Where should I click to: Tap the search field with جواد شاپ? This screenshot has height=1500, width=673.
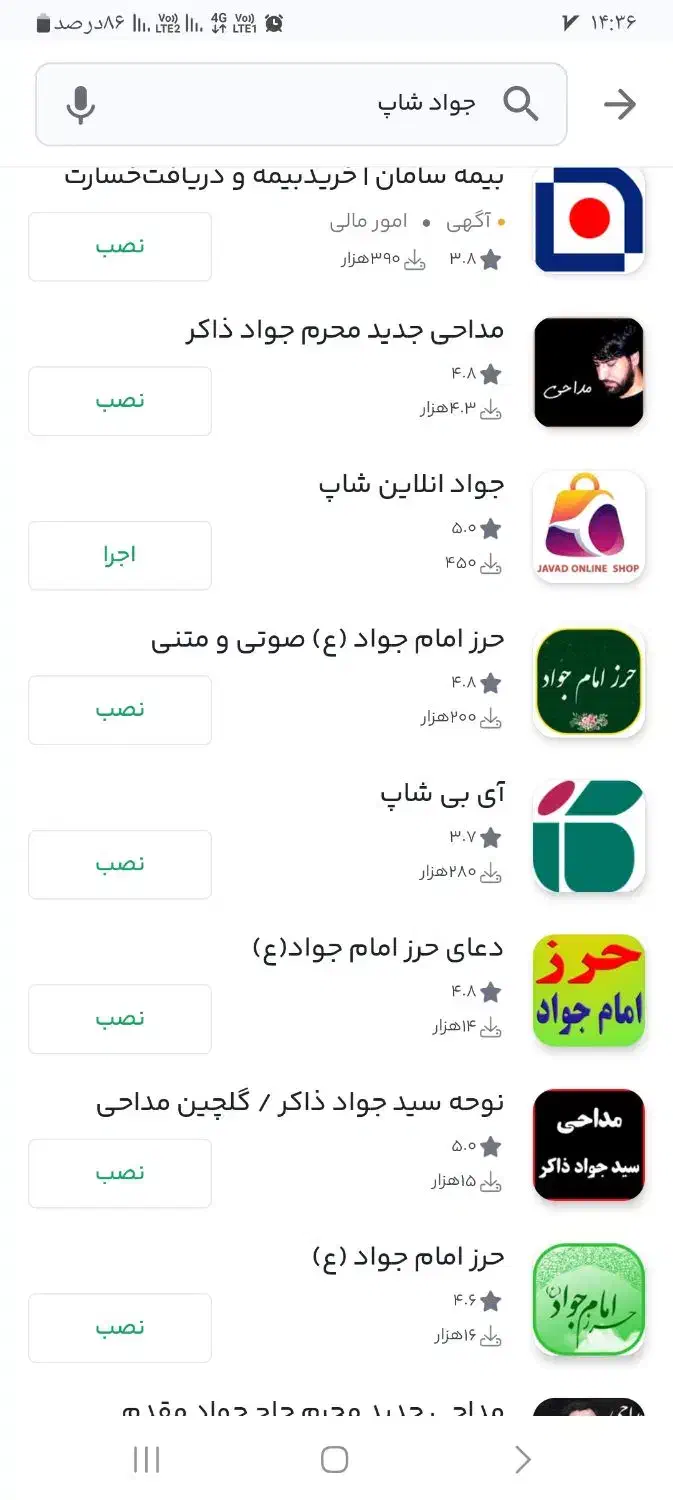(x=300, y=104)
